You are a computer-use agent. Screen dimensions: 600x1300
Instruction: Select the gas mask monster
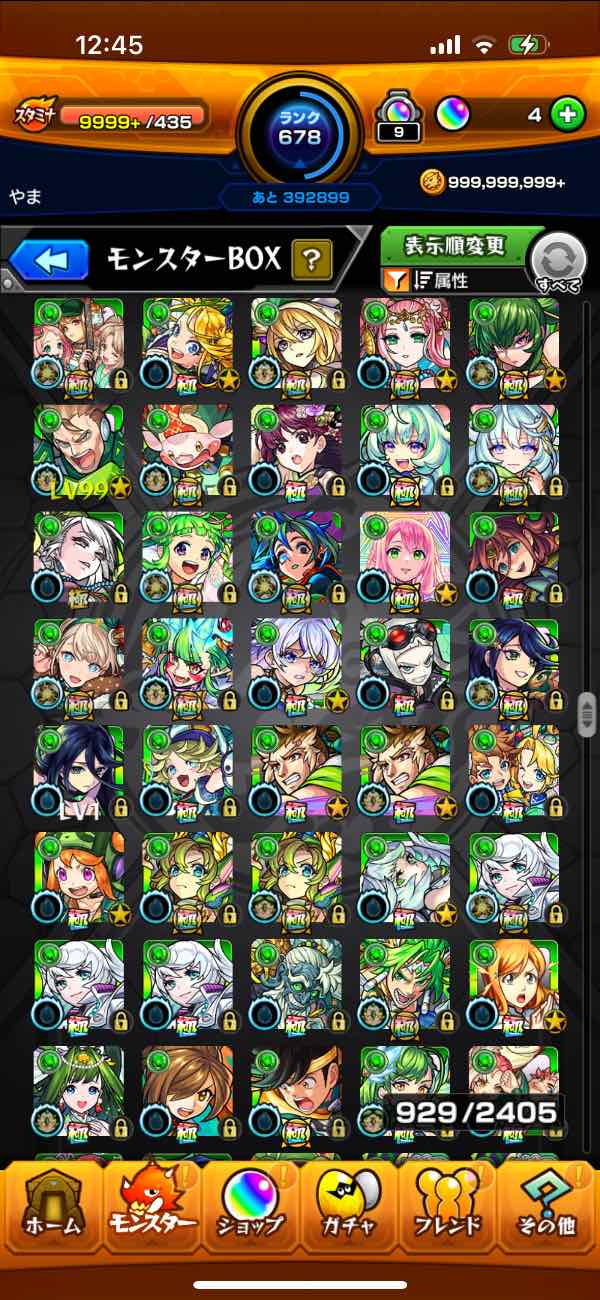tap(404, 665)
